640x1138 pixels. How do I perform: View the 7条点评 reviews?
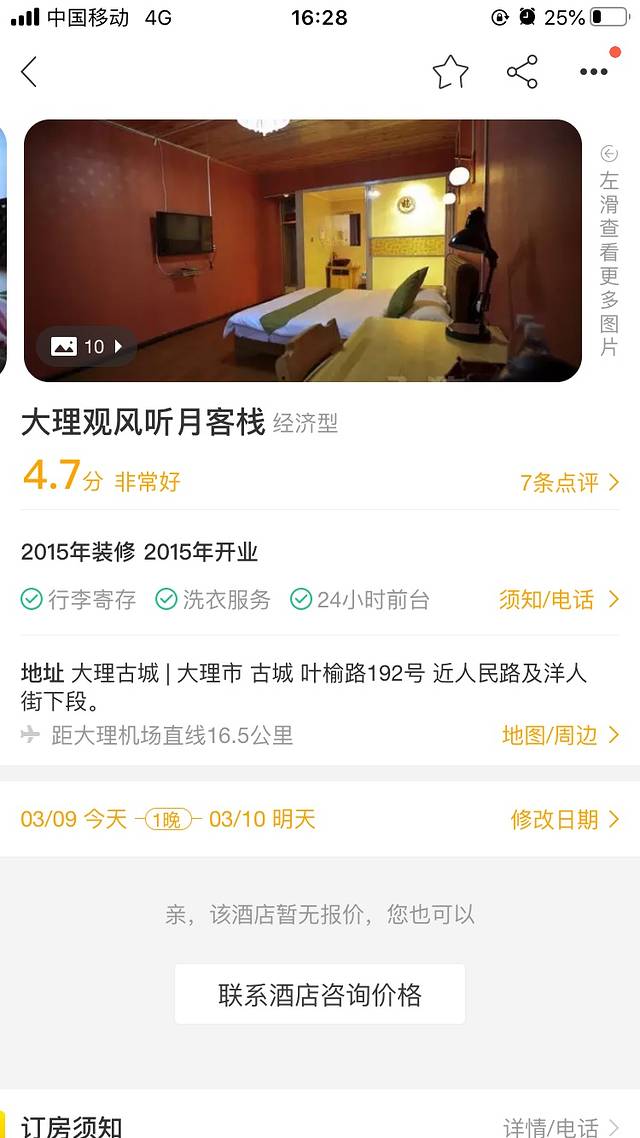coord(569,482)
